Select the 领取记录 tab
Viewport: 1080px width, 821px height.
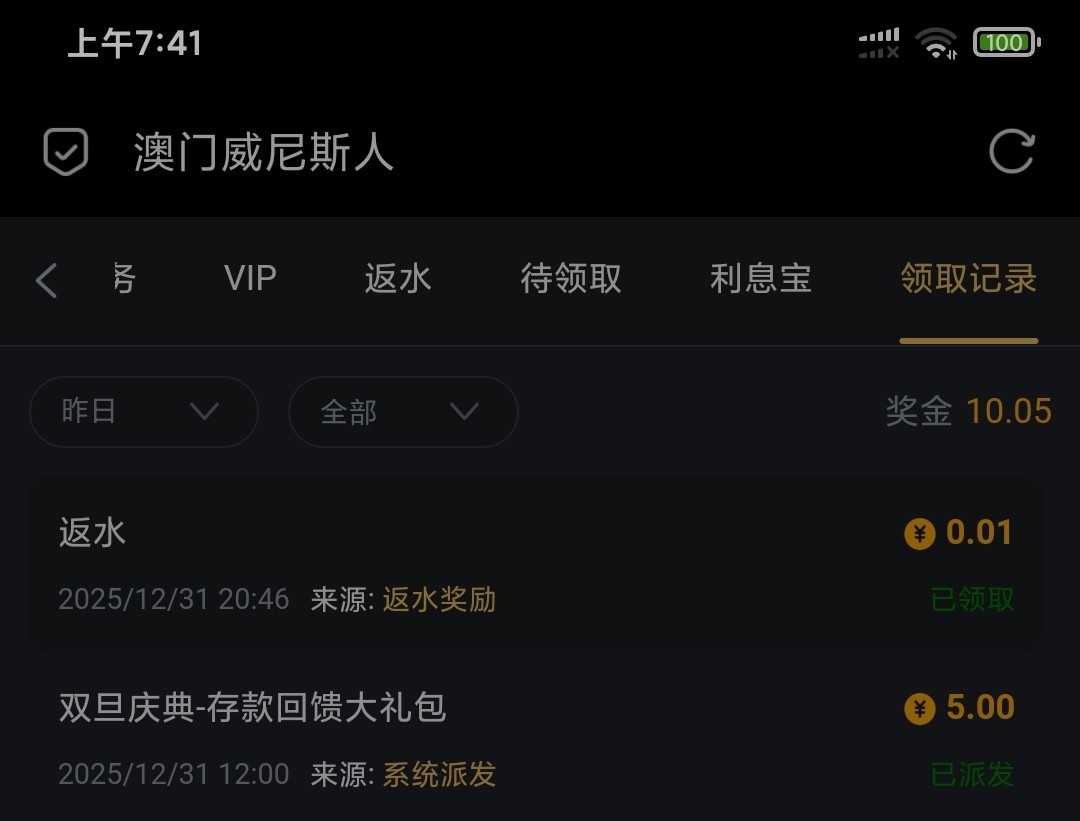coord(968,278)
